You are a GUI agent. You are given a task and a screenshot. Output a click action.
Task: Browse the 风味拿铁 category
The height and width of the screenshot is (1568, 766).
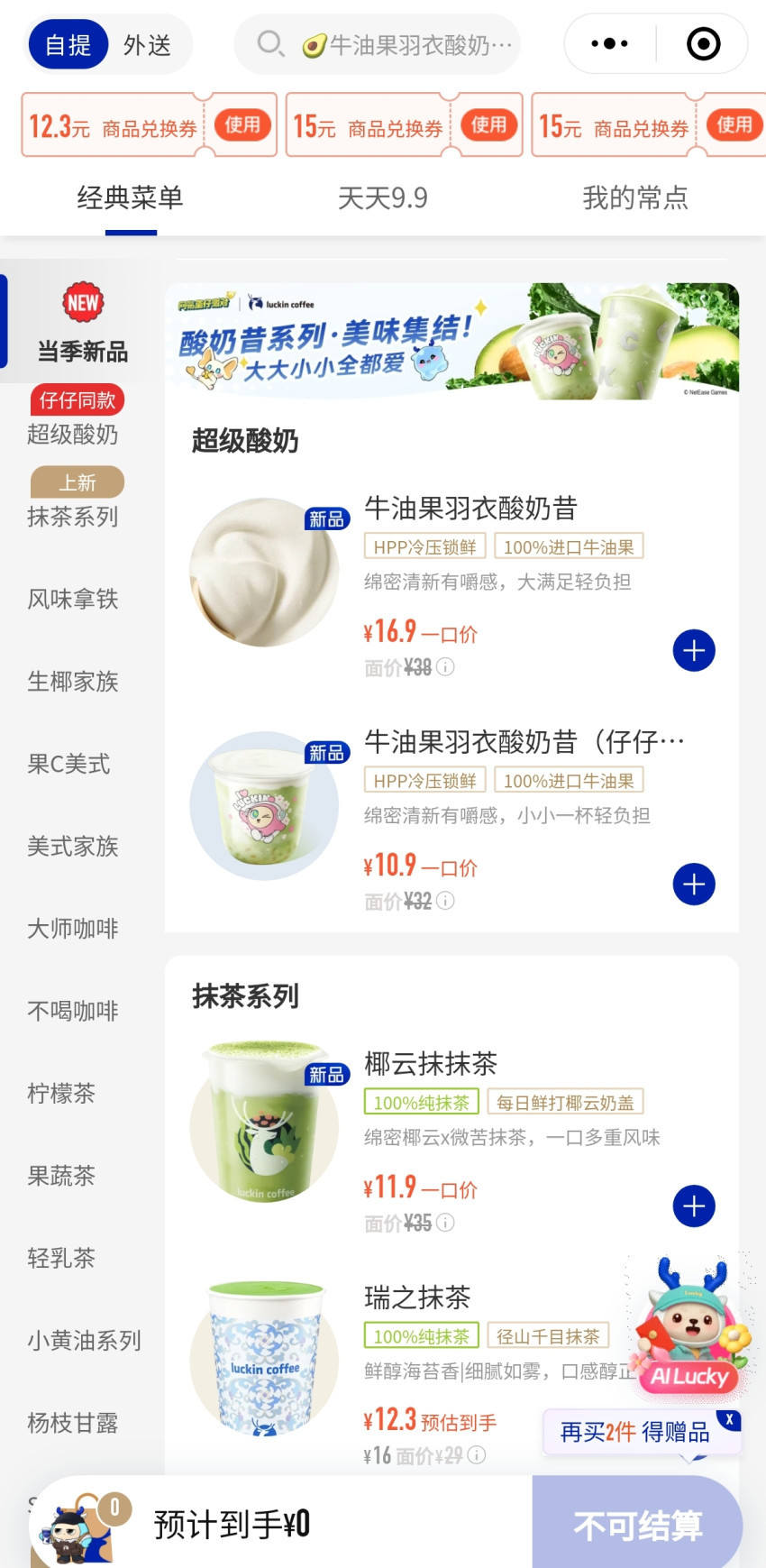(73, 599)
